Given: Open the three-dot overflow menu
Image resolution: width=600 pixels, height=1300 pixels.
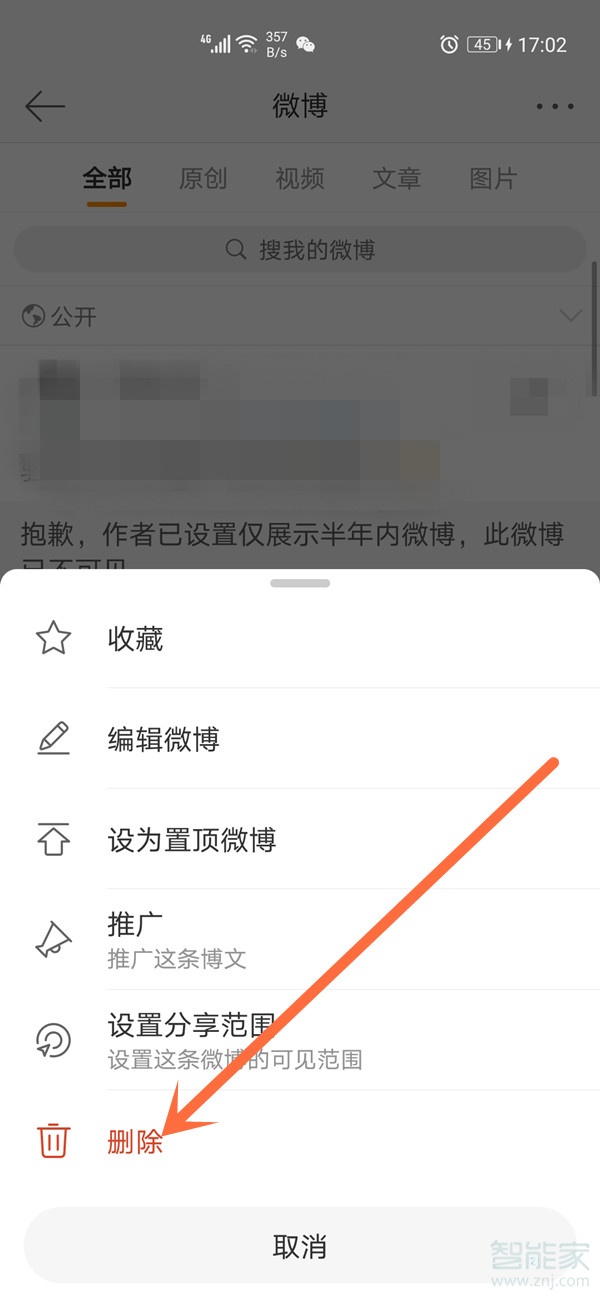Looking at the screenshot, I should coord(555,106).
